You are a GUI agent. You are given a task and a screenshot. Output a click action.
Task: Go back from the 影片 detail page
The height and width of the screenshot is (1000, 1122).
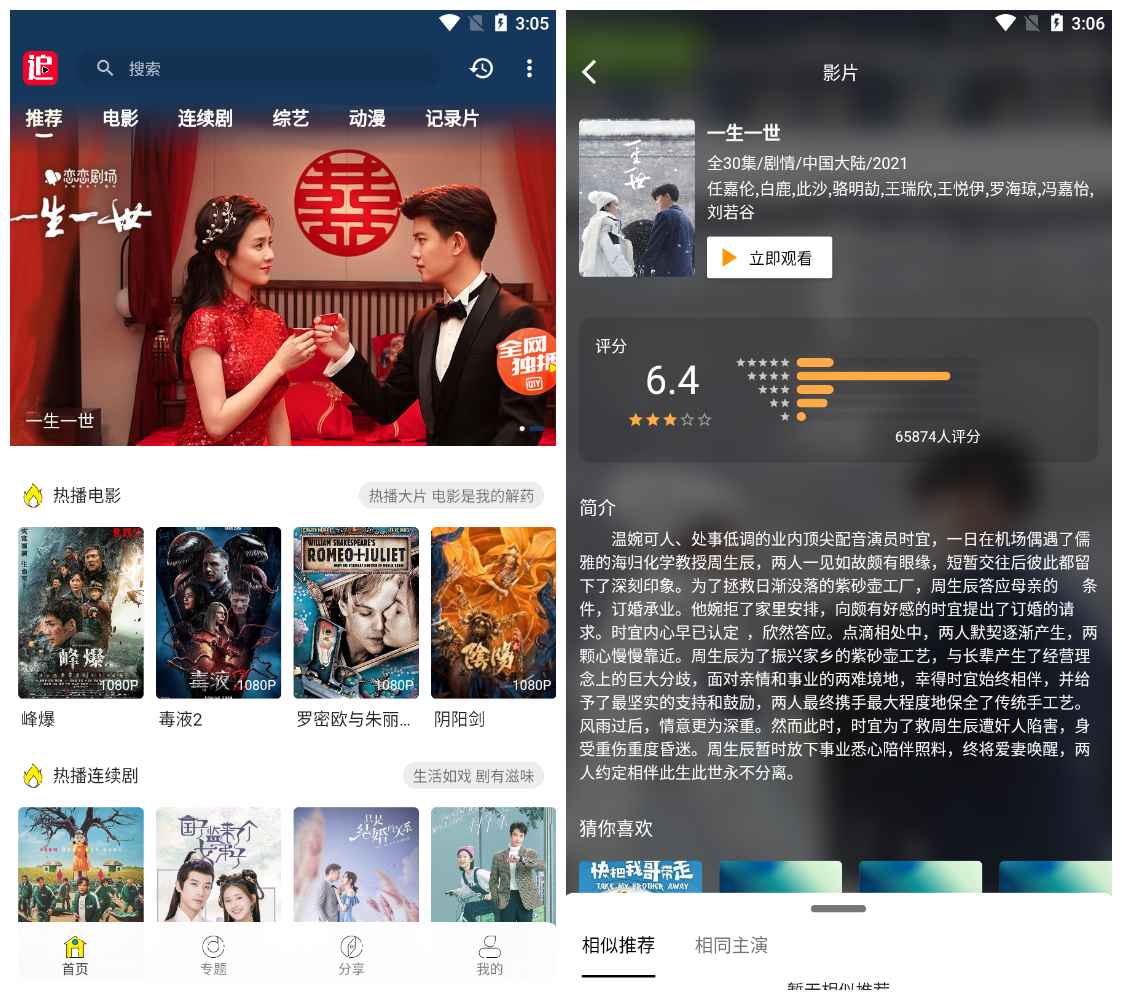point(590,72)
